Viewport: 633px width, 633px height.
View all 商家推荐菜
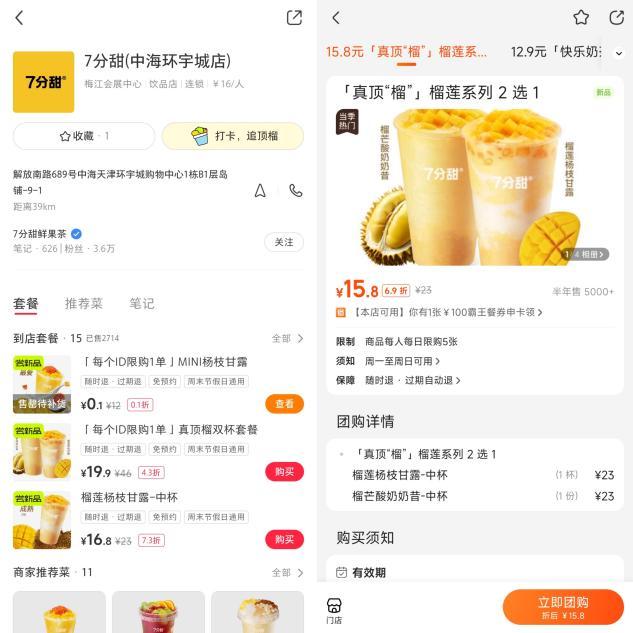pos(287,573)
